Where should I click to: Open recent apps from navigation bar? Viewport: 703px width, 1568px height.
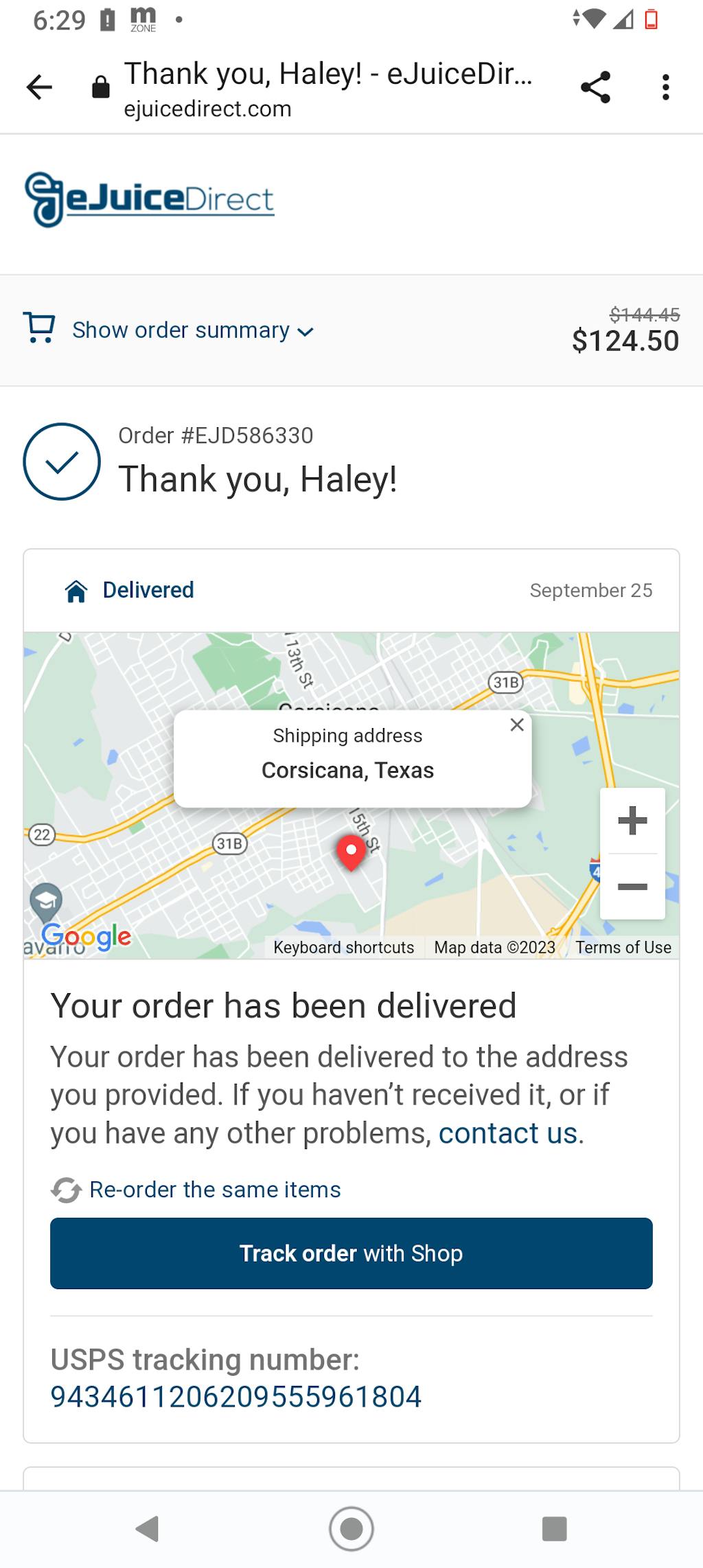(x=554, y=1529)
